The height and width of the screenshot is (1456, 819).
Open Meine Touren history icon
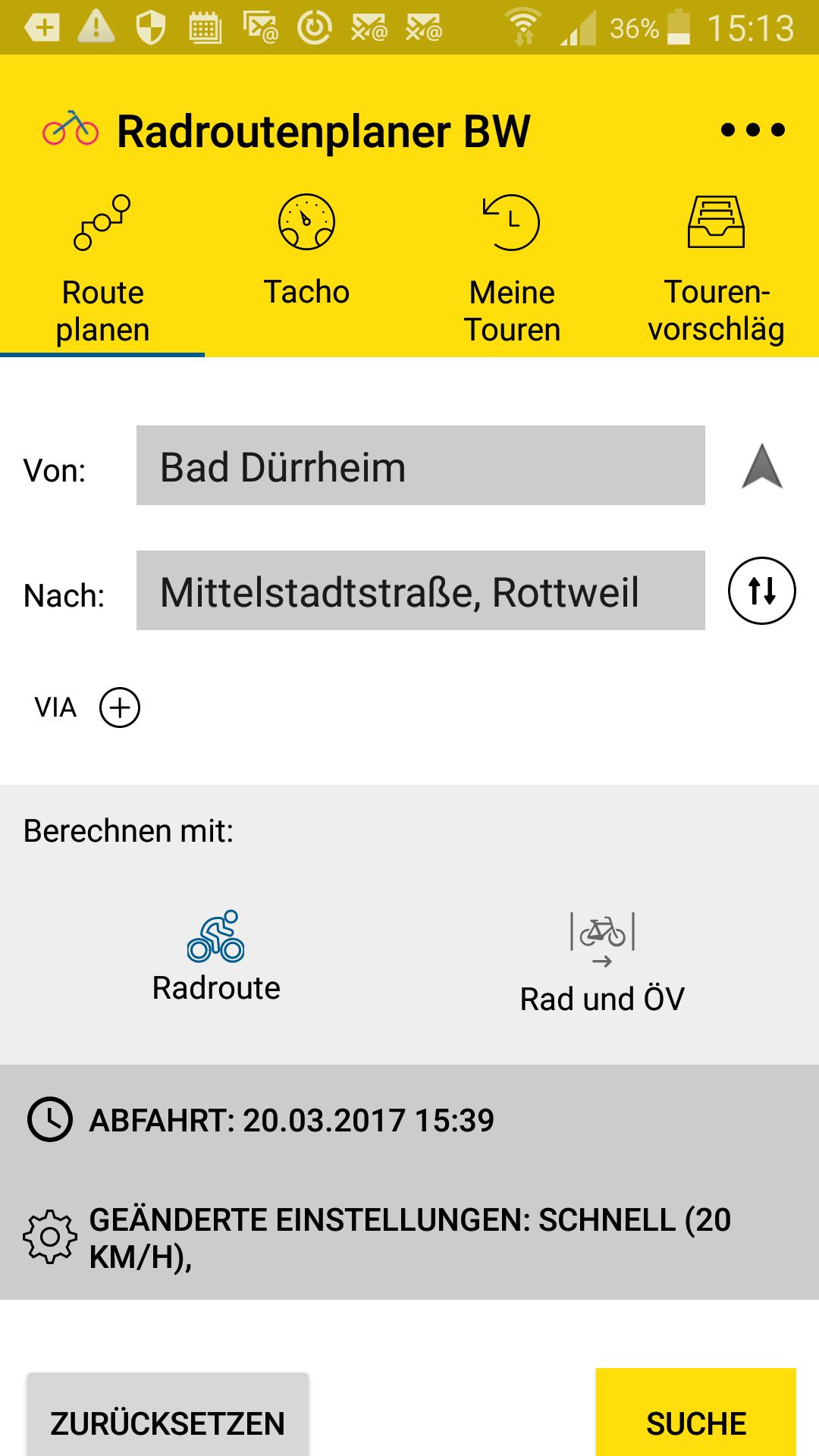tap(512, 221)
